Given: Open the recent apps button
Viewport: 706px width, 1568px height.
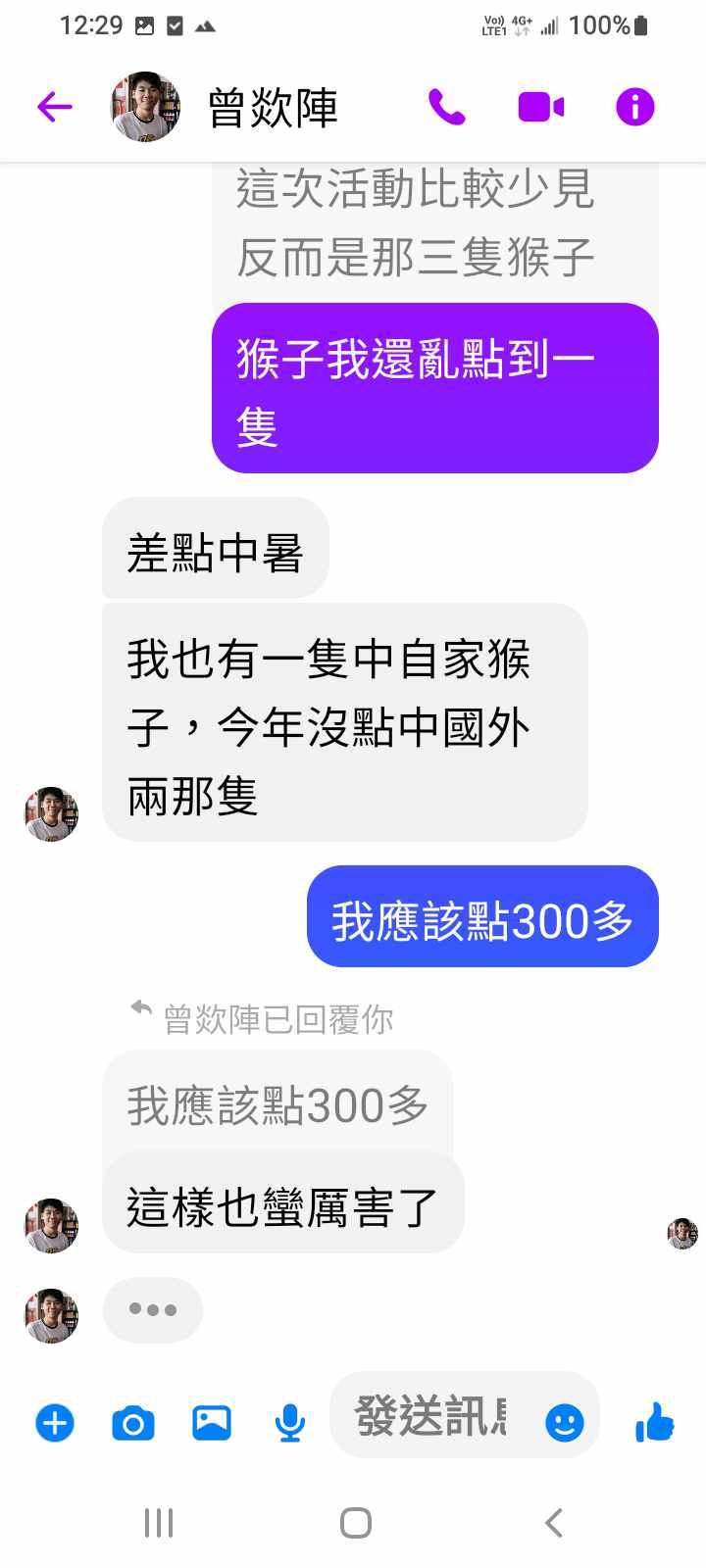Looking at the screenshot, I should click(159, 1523).
